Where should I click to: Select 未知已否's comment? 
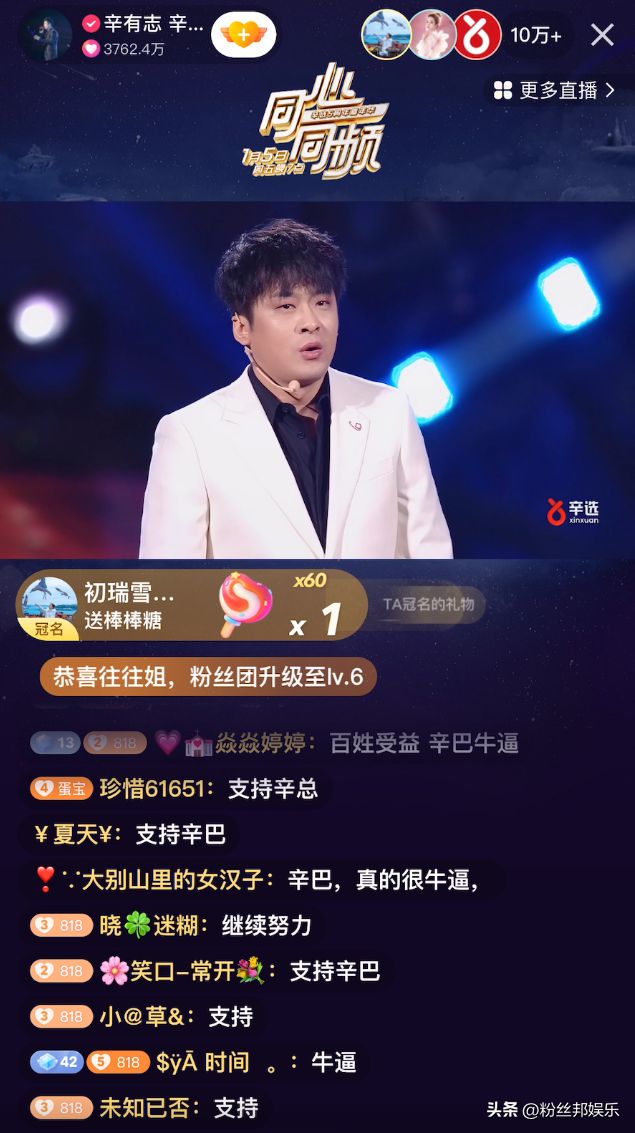click(145, 1107)
